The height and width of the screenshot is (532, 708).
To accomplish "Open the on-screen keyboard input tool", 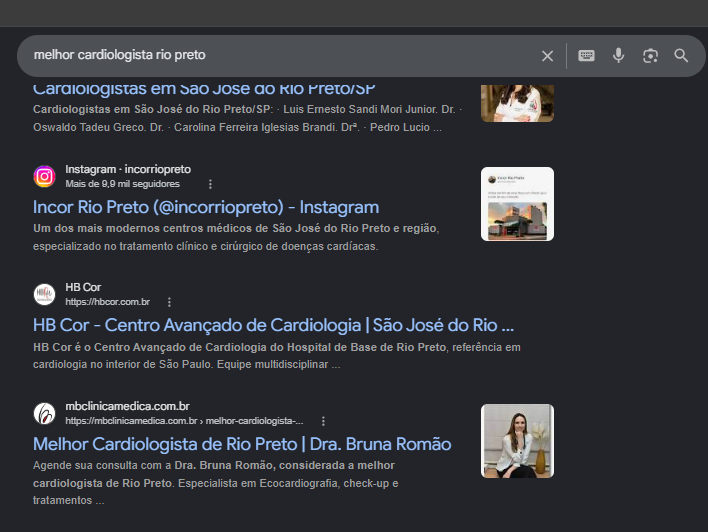I will 586,56.
